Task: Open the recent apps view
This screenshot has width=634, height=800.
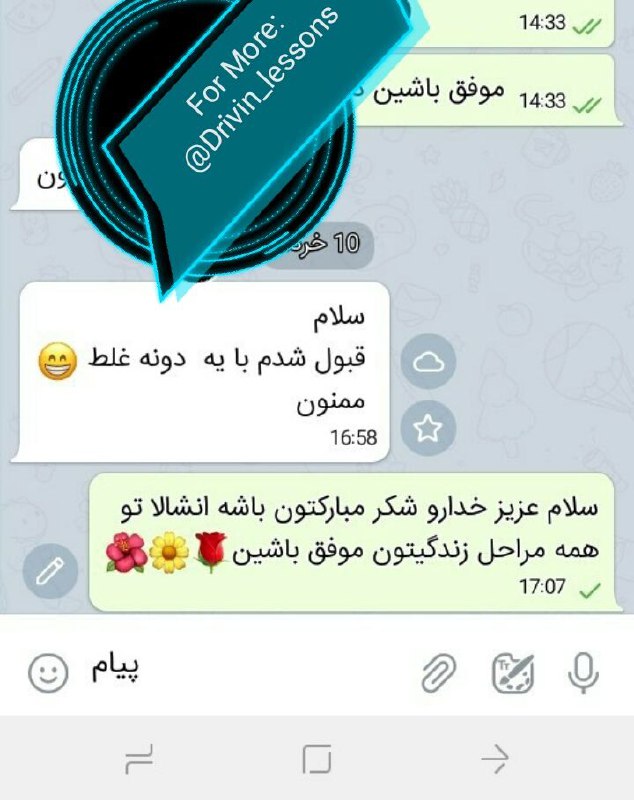Action: [x=140, y=761]
